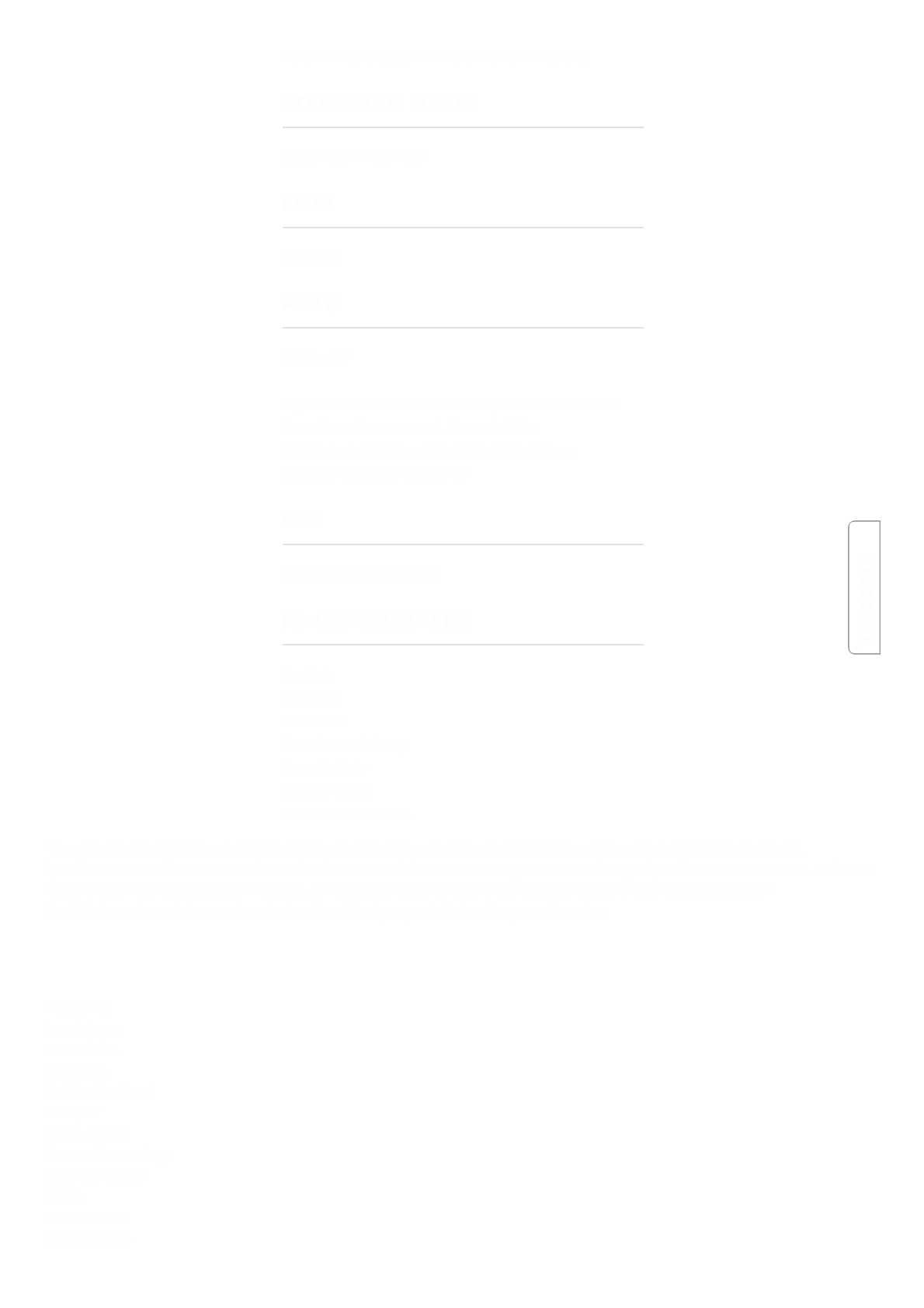View Neueste News
This screenshot has height=1308, width=924.
pyautogui.click(x=86, y=1217)
